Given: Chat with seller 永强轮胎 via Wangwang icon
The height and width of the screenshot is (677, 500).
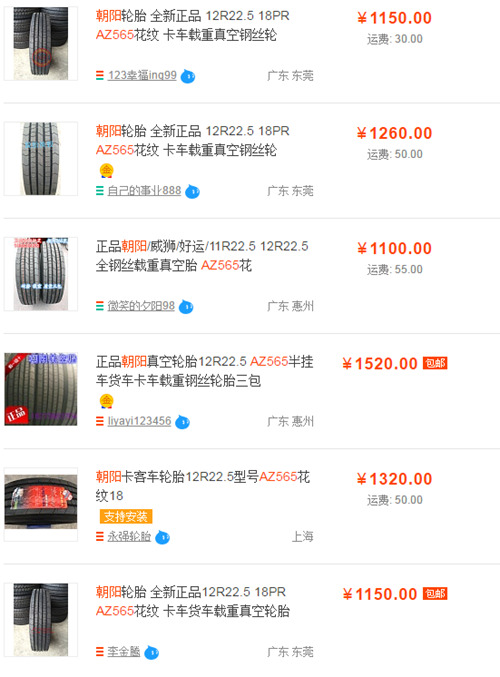Looking at the screenshot, I should (x=162, y=537).
